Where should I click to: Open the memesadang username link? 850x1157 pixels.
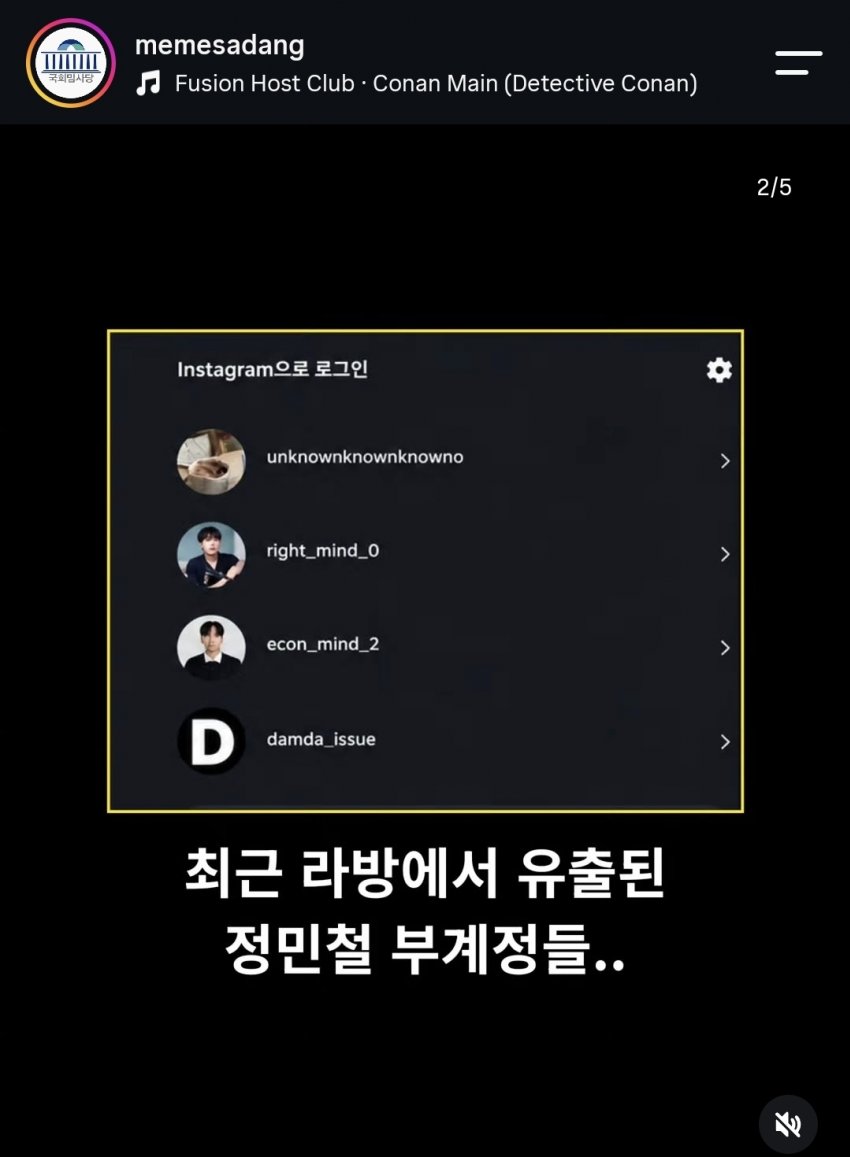coord(220,46)
